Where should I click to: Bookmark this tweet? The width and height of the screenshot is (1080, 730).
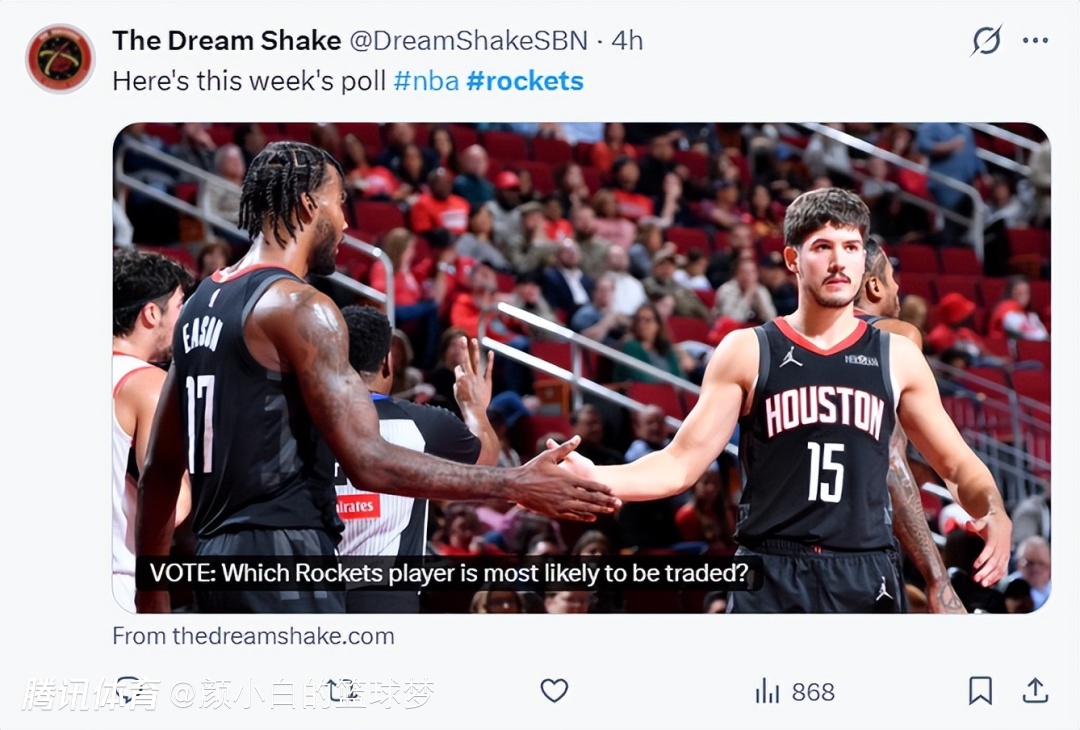click(x=980, y=691)
